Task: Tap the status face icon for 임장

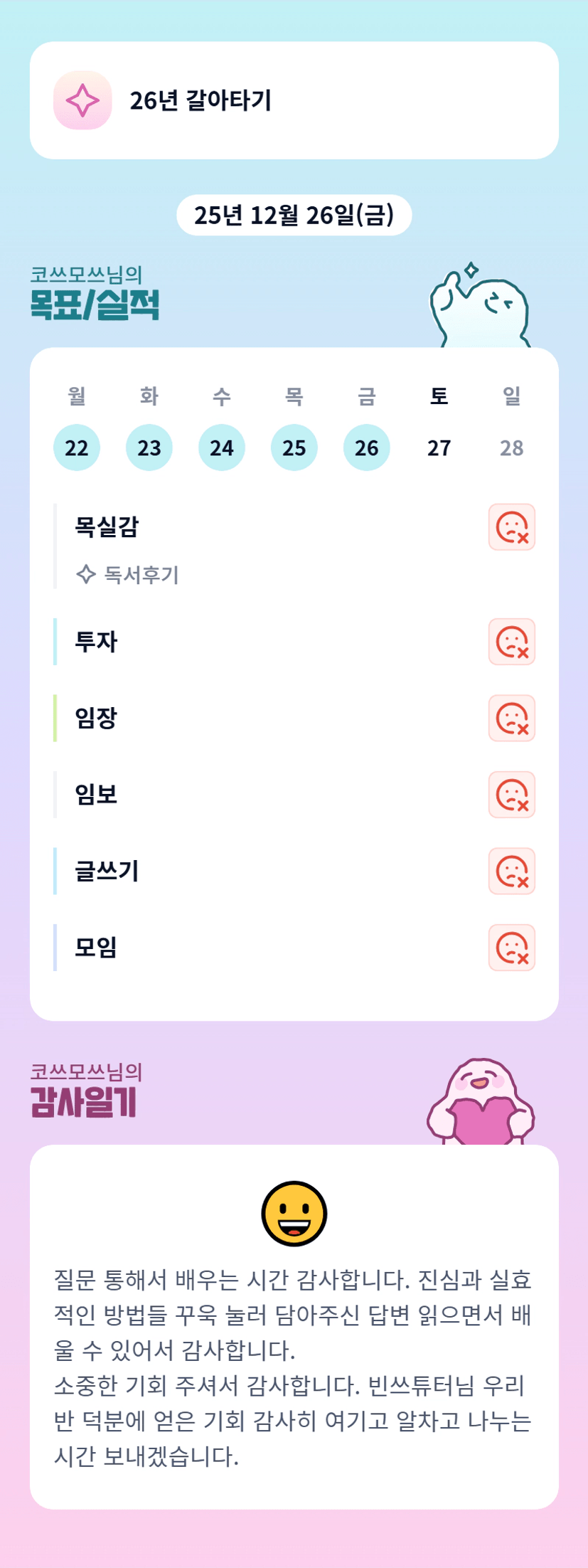Action: pos(512,718)
